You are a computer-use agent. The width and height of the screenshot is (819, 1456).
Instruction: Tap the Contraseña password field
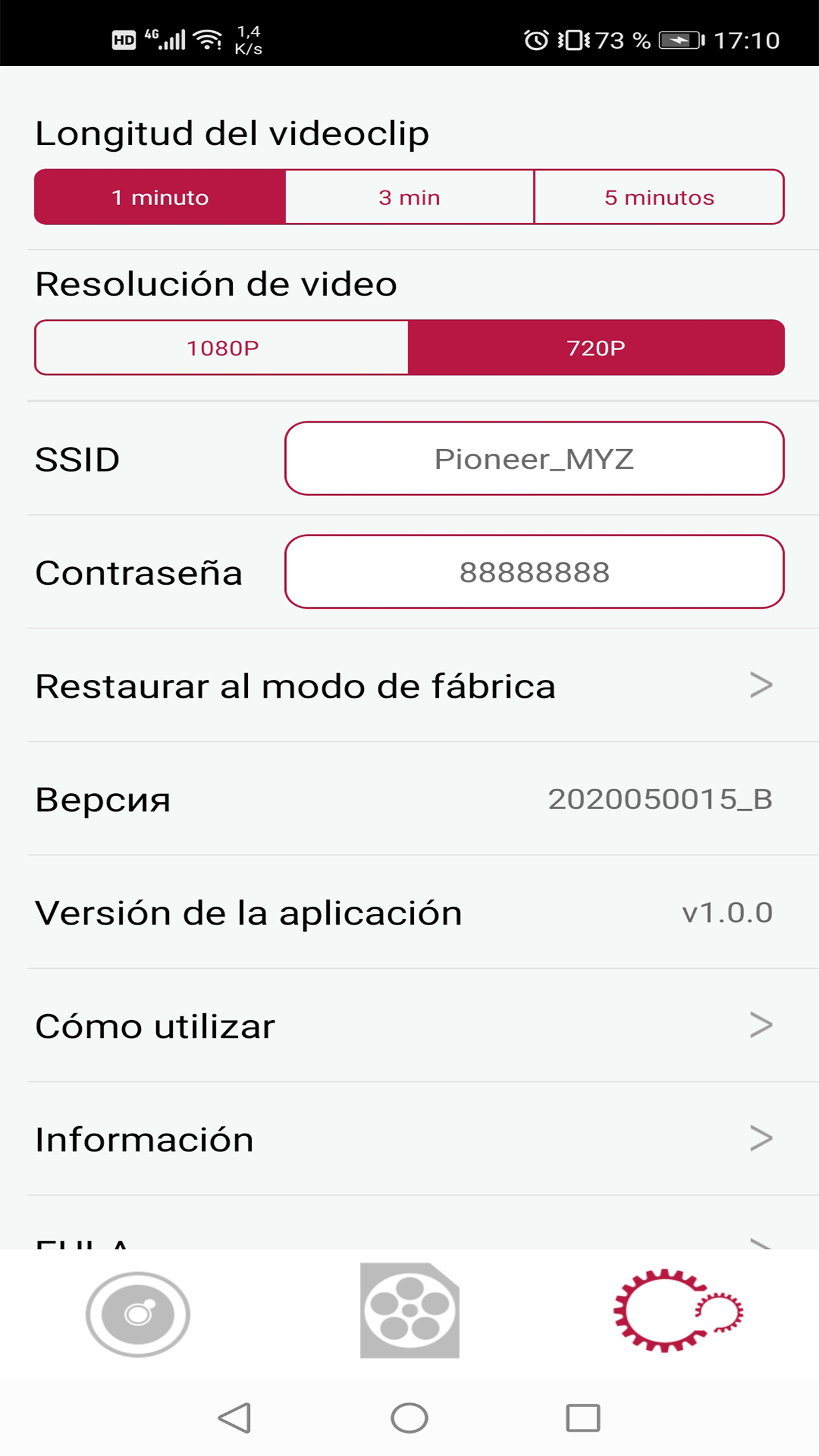click(534, 572)
